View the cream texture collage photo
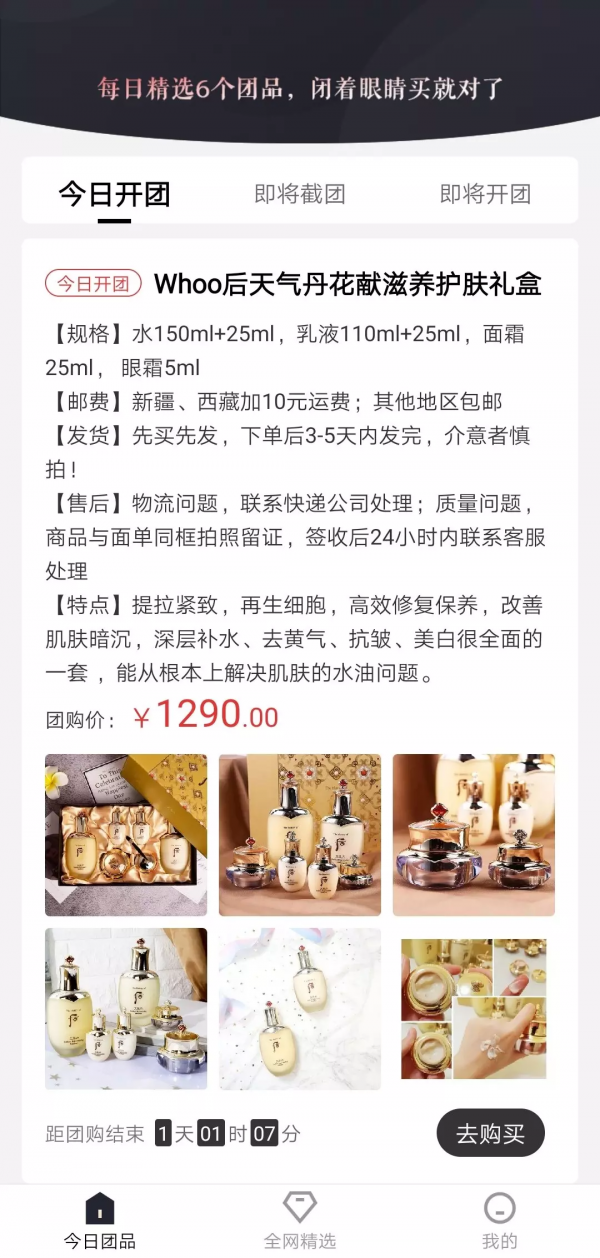The width and height of the screenshot is (600, 1258). pyautogui.click(x=474, y=1009)
